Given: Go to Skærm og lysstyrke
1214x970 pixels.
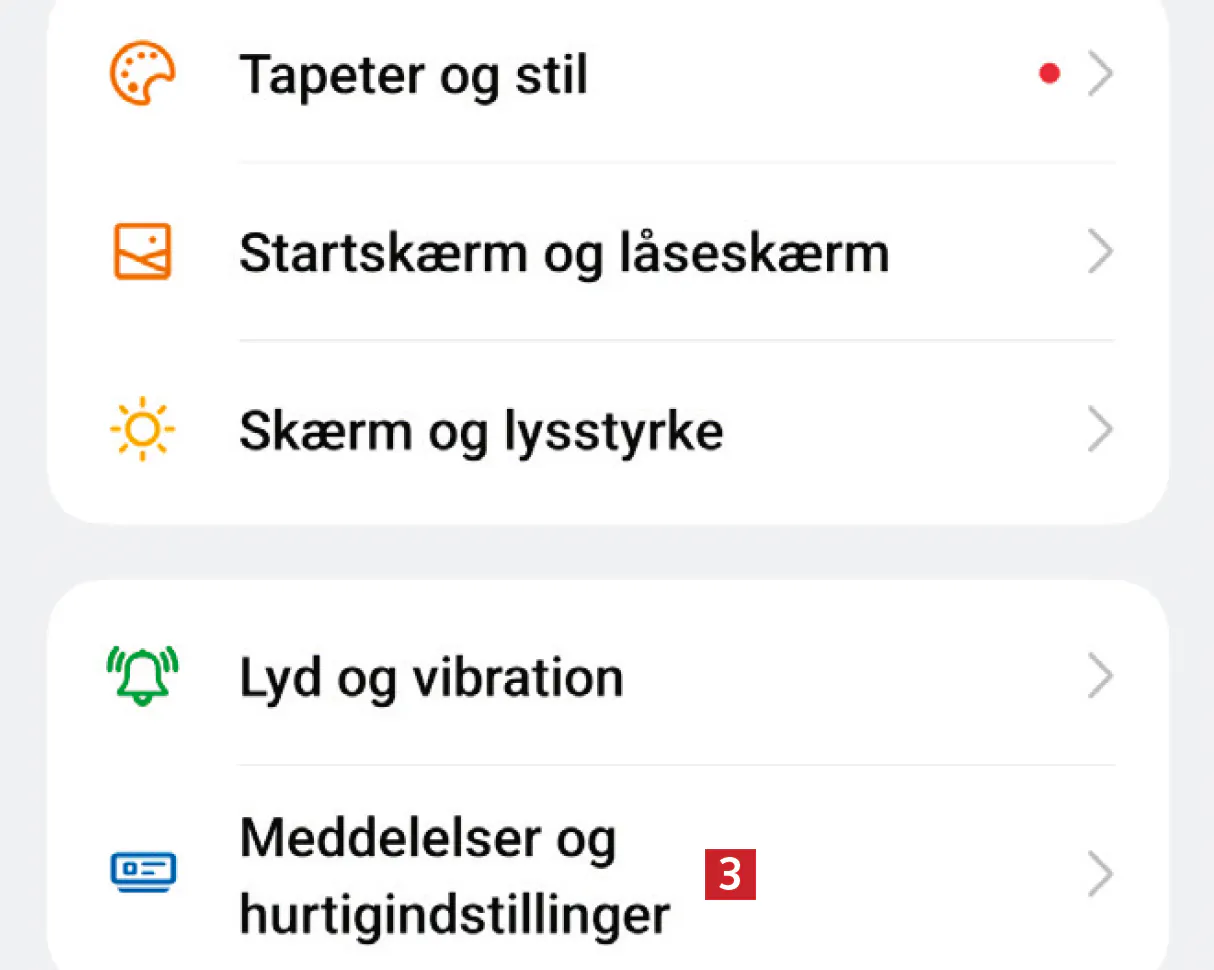Looking at the screenshot, I should (x=480, y=432).
